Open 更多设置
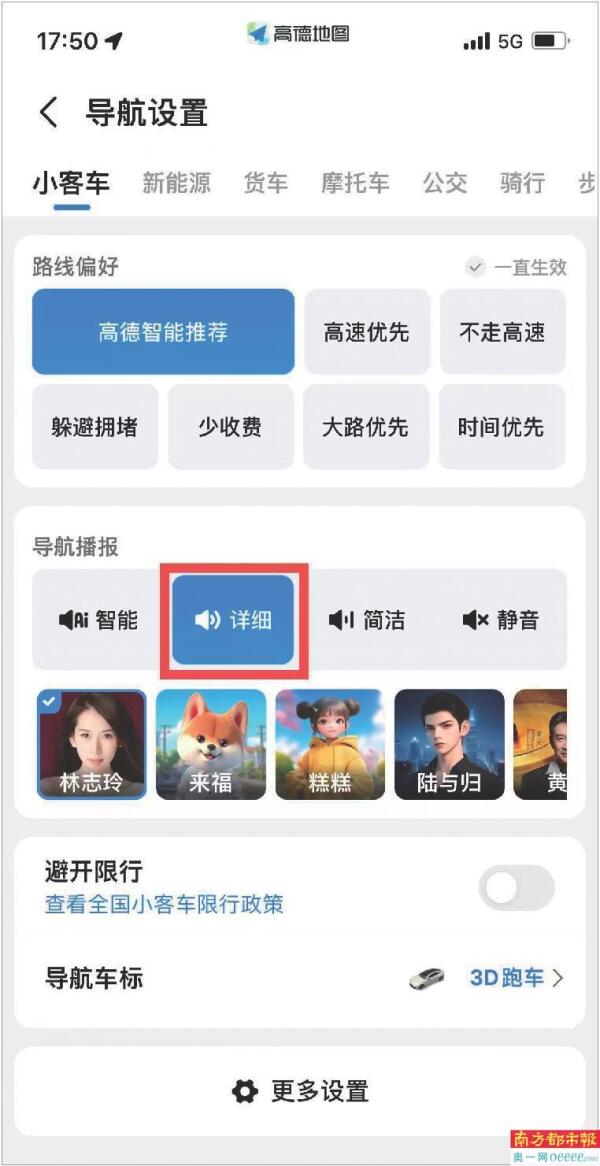 pyautogui.click(x=300, y=1091)
